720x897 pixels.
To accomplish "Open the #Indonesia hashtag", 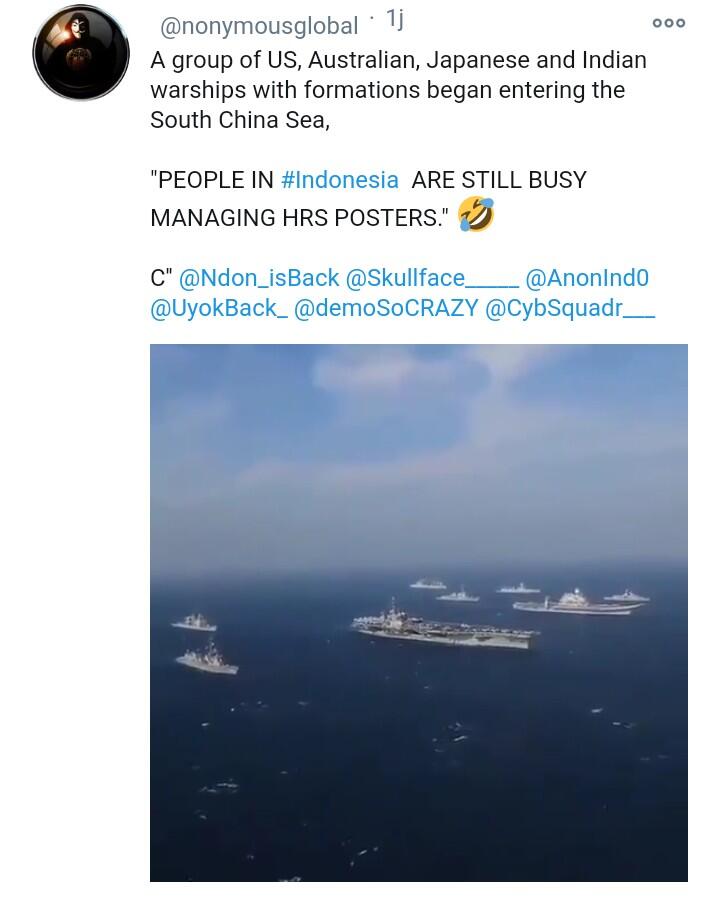I will click(x=340, y=180).
